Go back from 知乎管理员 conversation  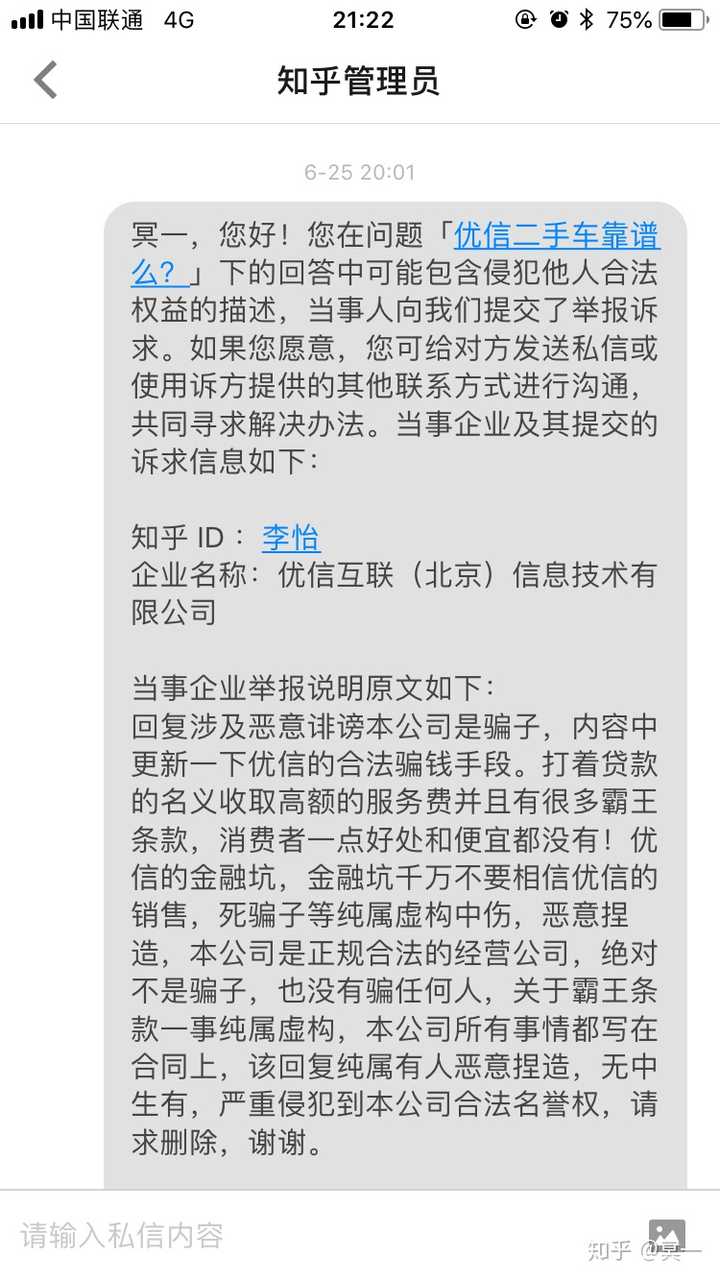46,80
